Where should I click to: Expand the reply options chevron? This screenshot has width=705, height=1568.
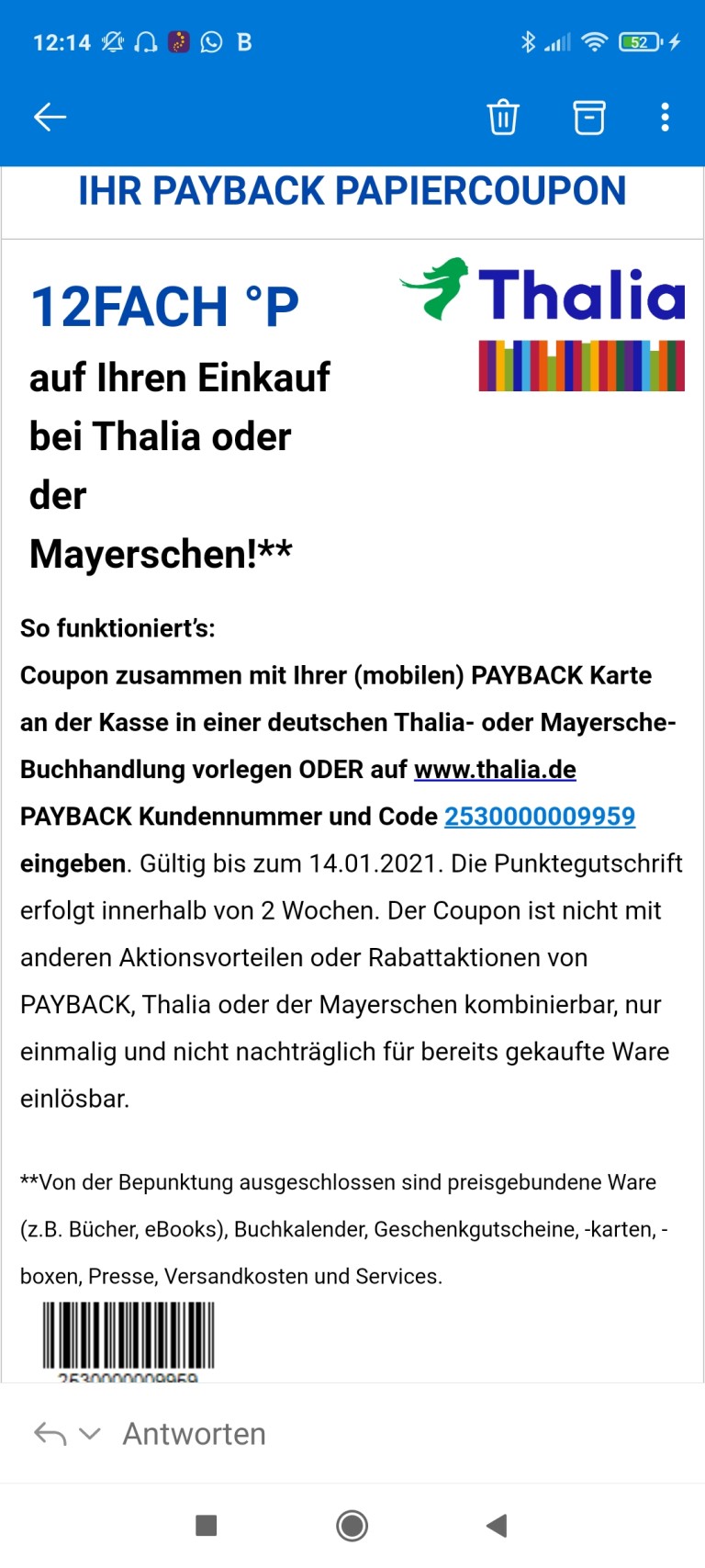90,1433
